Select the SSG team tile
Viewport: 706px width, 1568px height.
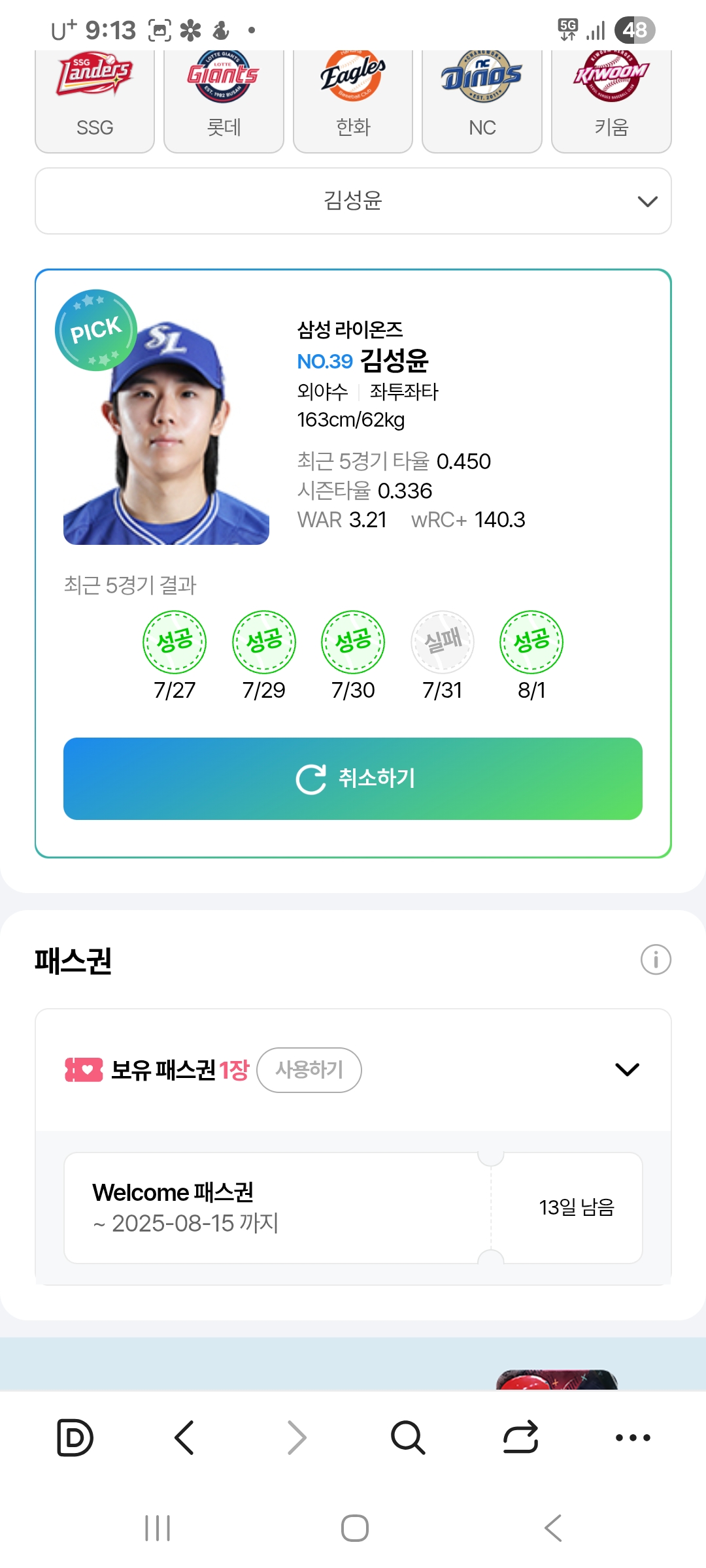pos(95,101)
